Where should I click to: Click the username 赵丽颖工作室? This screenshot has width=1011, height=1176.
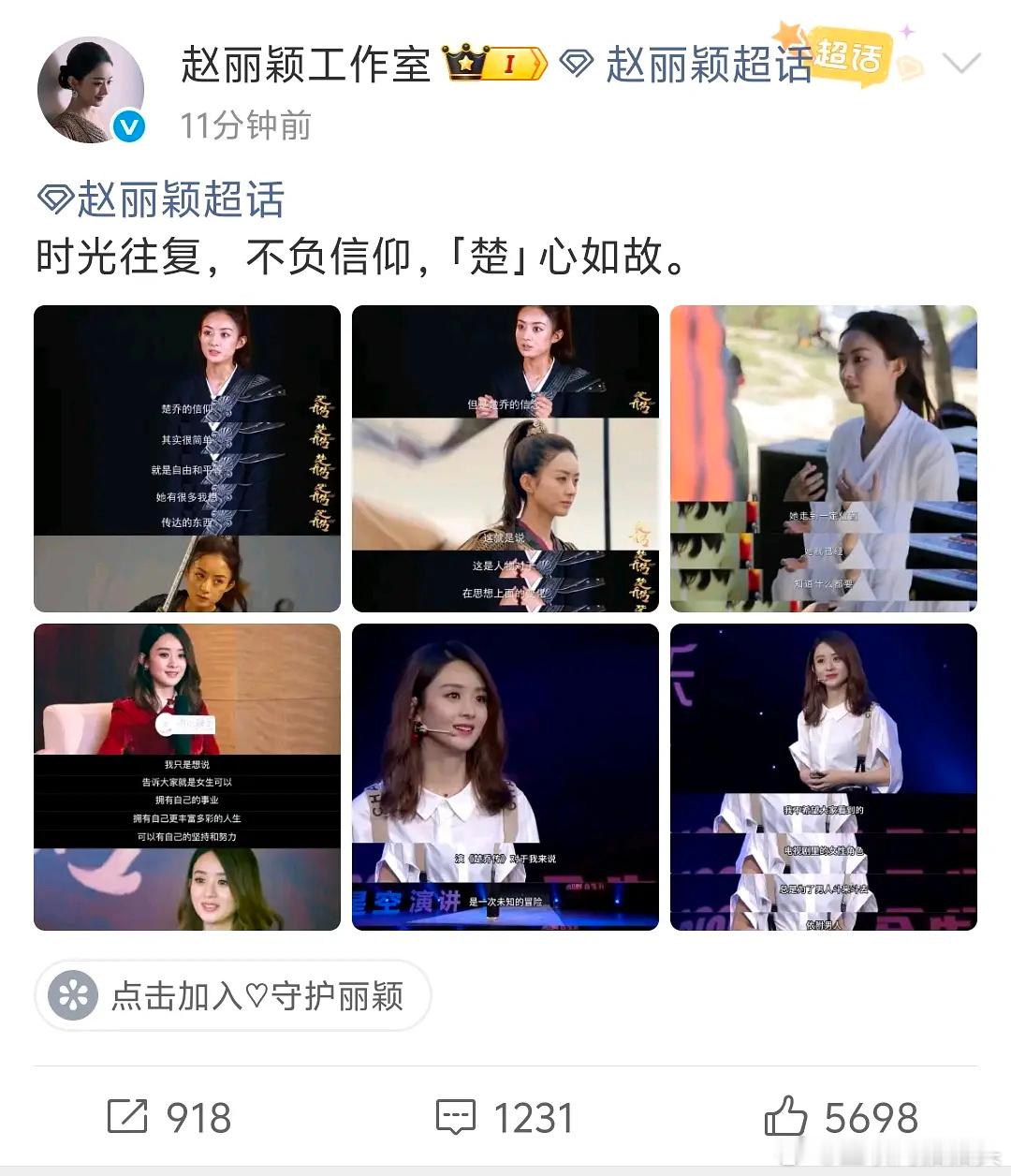[302, 64]
